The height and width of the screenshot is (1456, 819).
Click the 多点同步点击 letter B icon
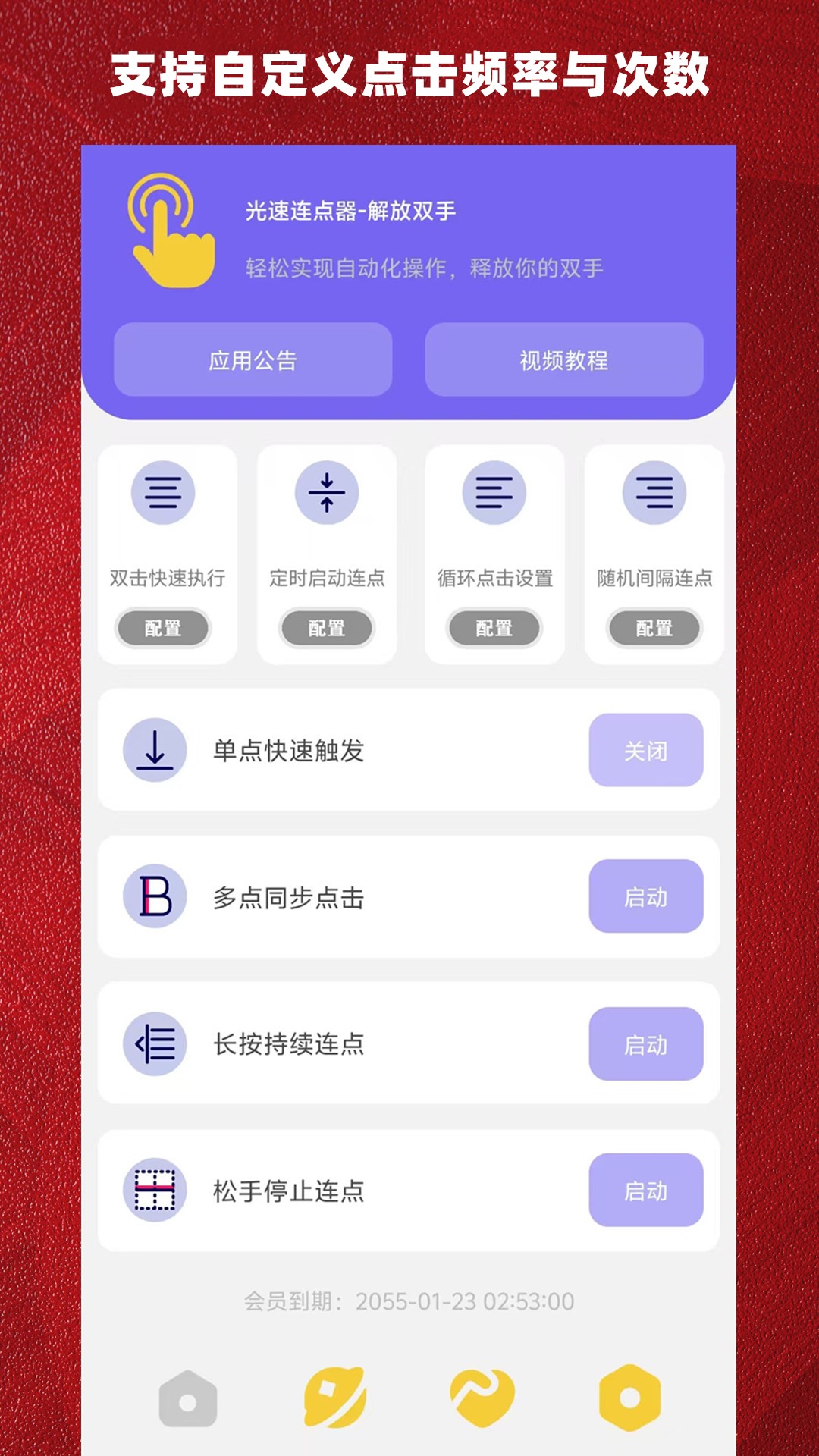(x=155, y=897)
